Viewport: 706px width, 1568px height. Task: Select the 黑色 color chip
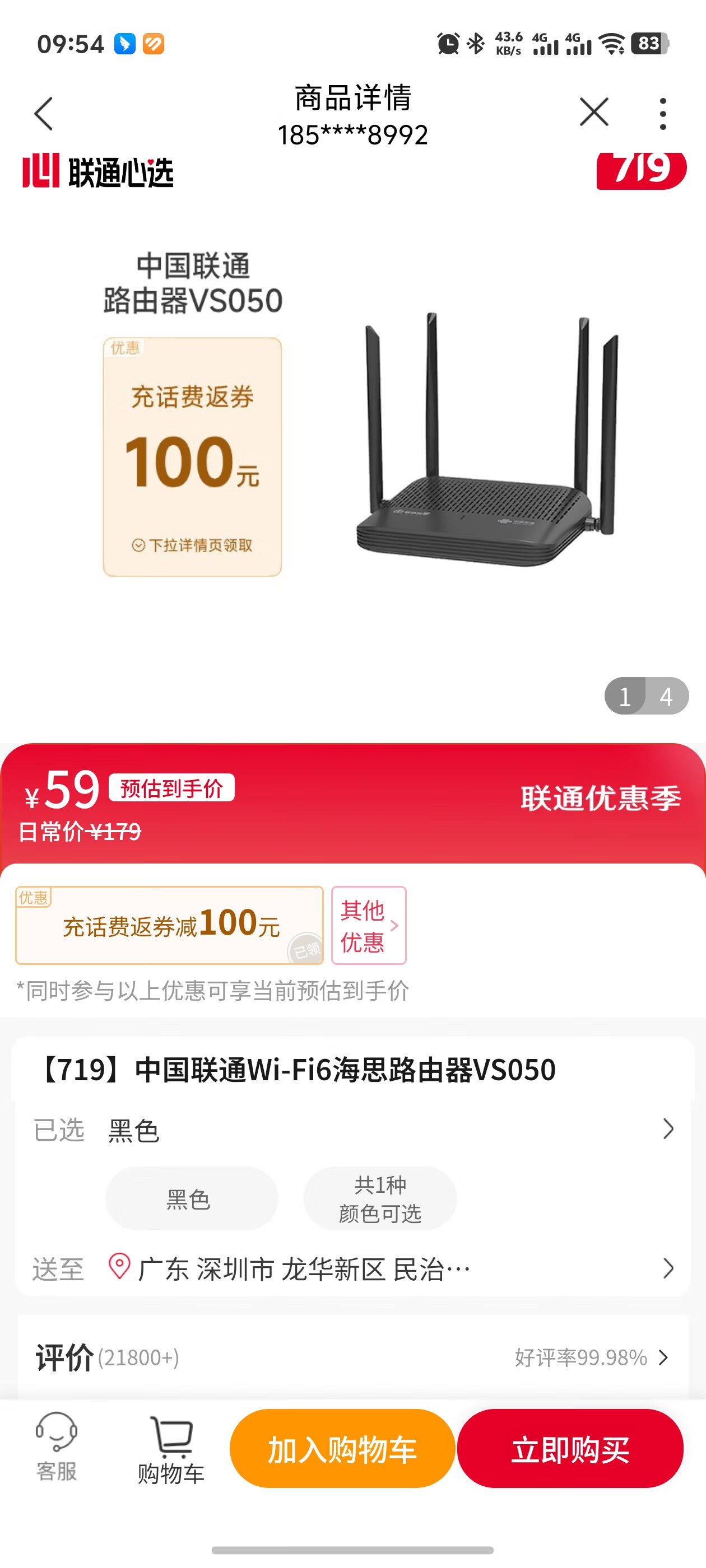[191, 1198]
